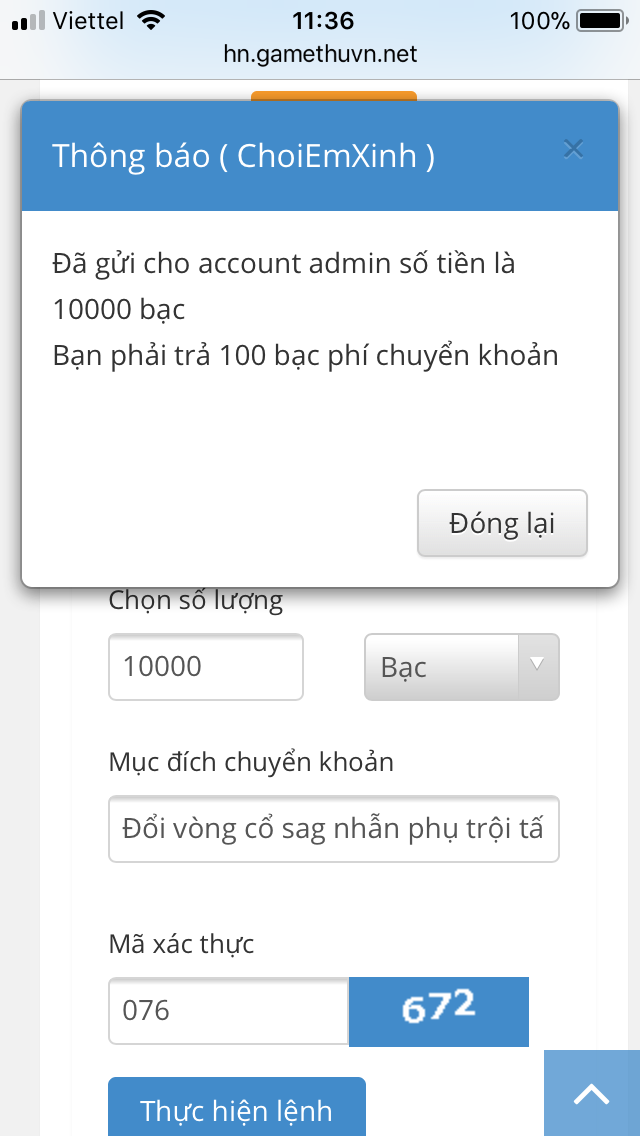This screenshot has width=640, height=1136.
Task: Edit the quantity field showing 10000
Action: (206, 667)
